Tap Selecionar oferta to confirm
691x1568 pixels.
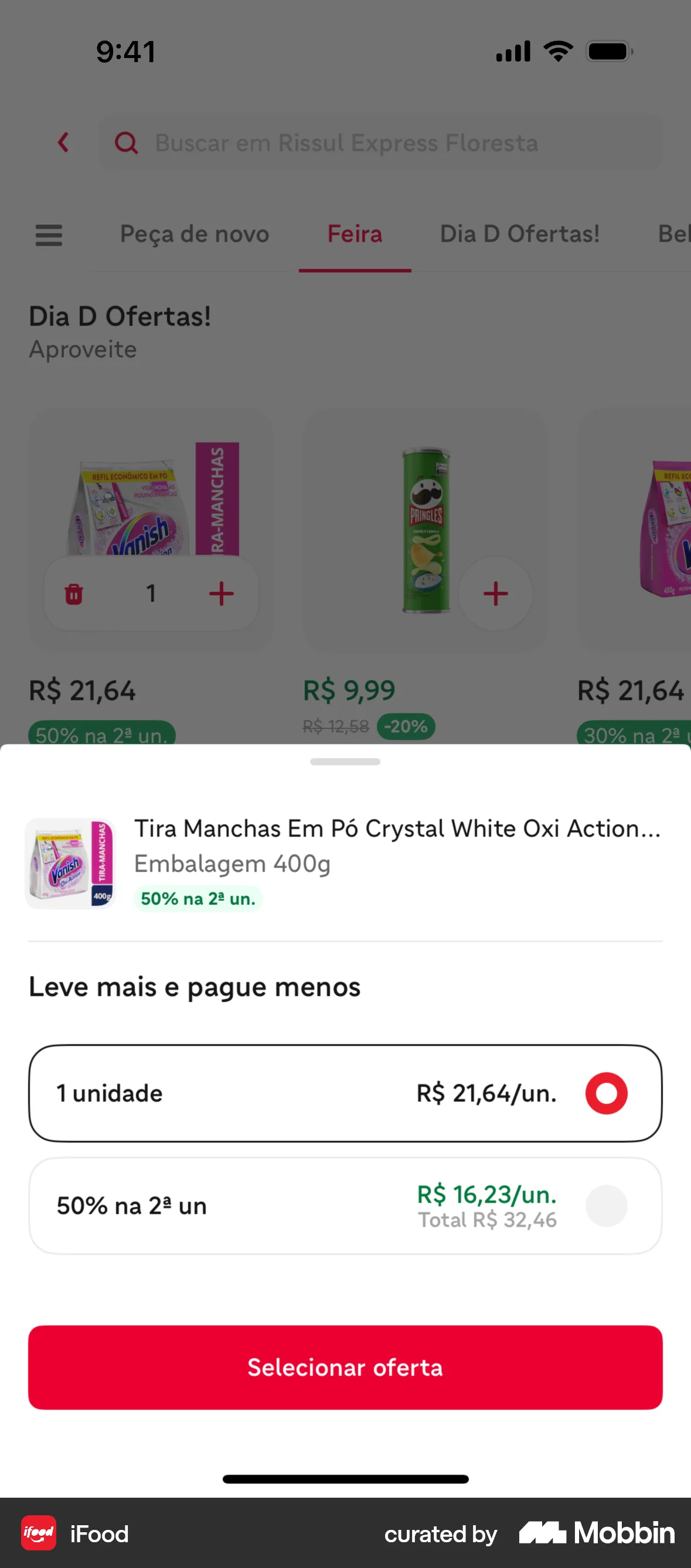(345, 1368)
